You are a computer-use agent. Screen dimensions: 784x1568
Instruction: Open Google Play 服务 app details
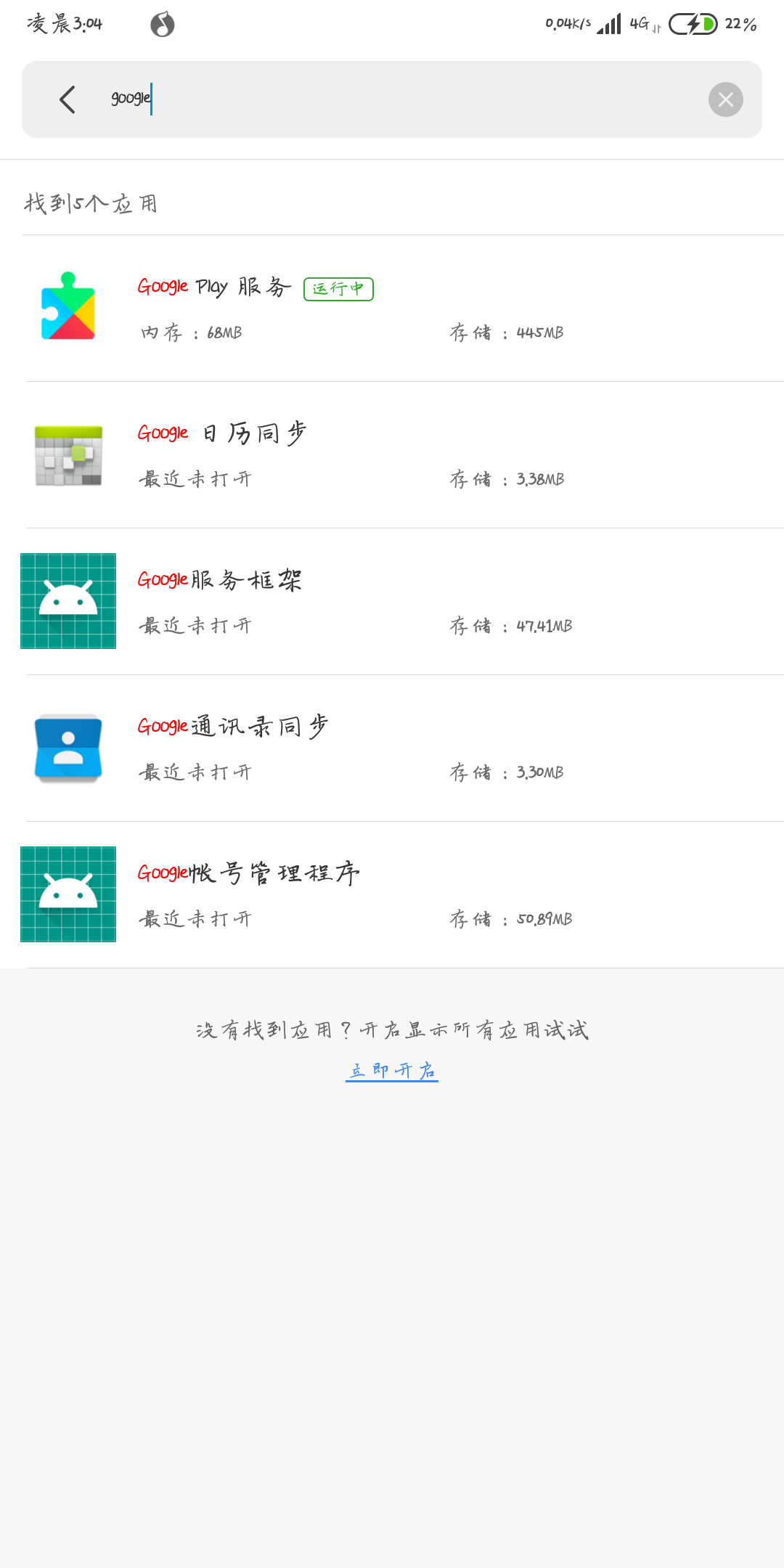[x=392, y=309]
